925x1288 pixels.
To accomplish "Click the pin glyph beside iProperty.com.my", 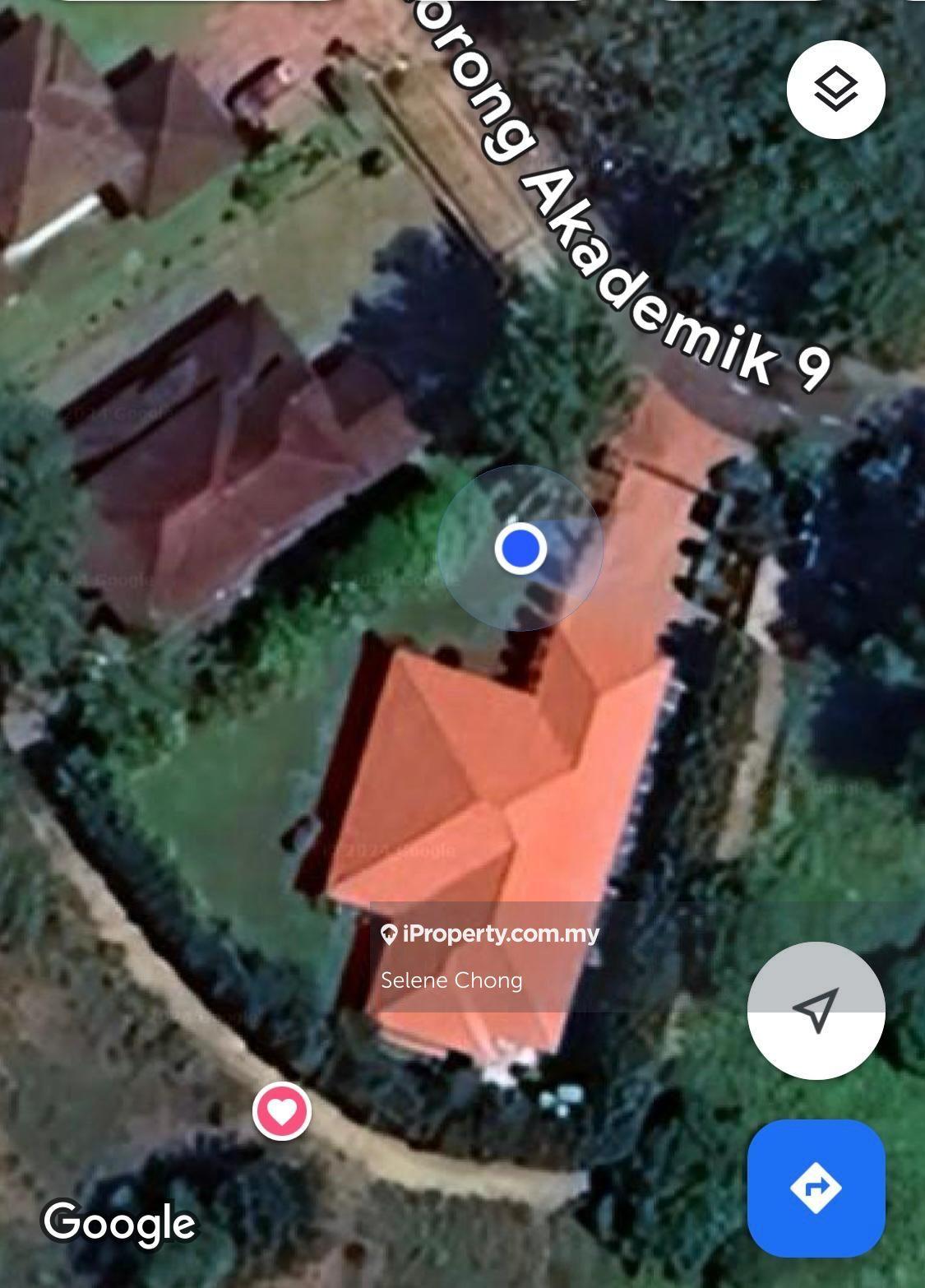I will (x=388, y=934).
